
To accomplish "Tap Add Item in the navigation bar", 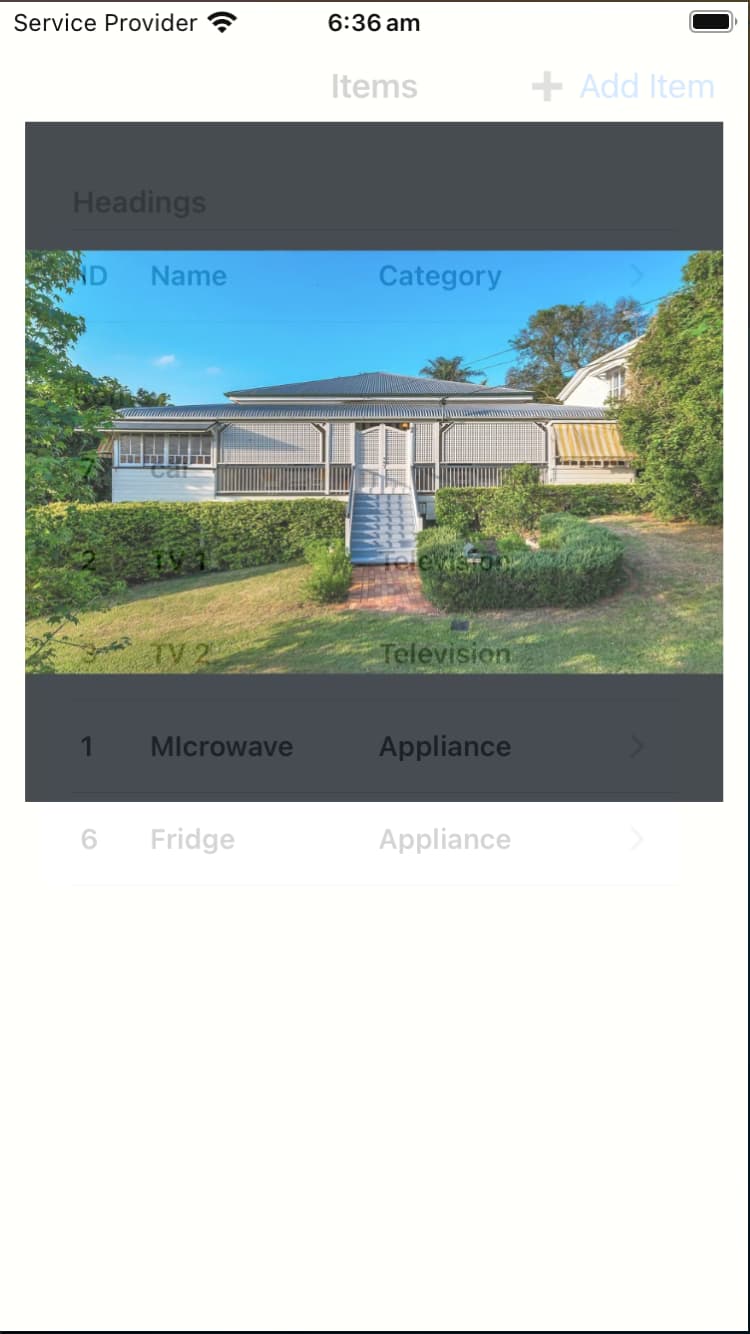I will click(622, 87).
